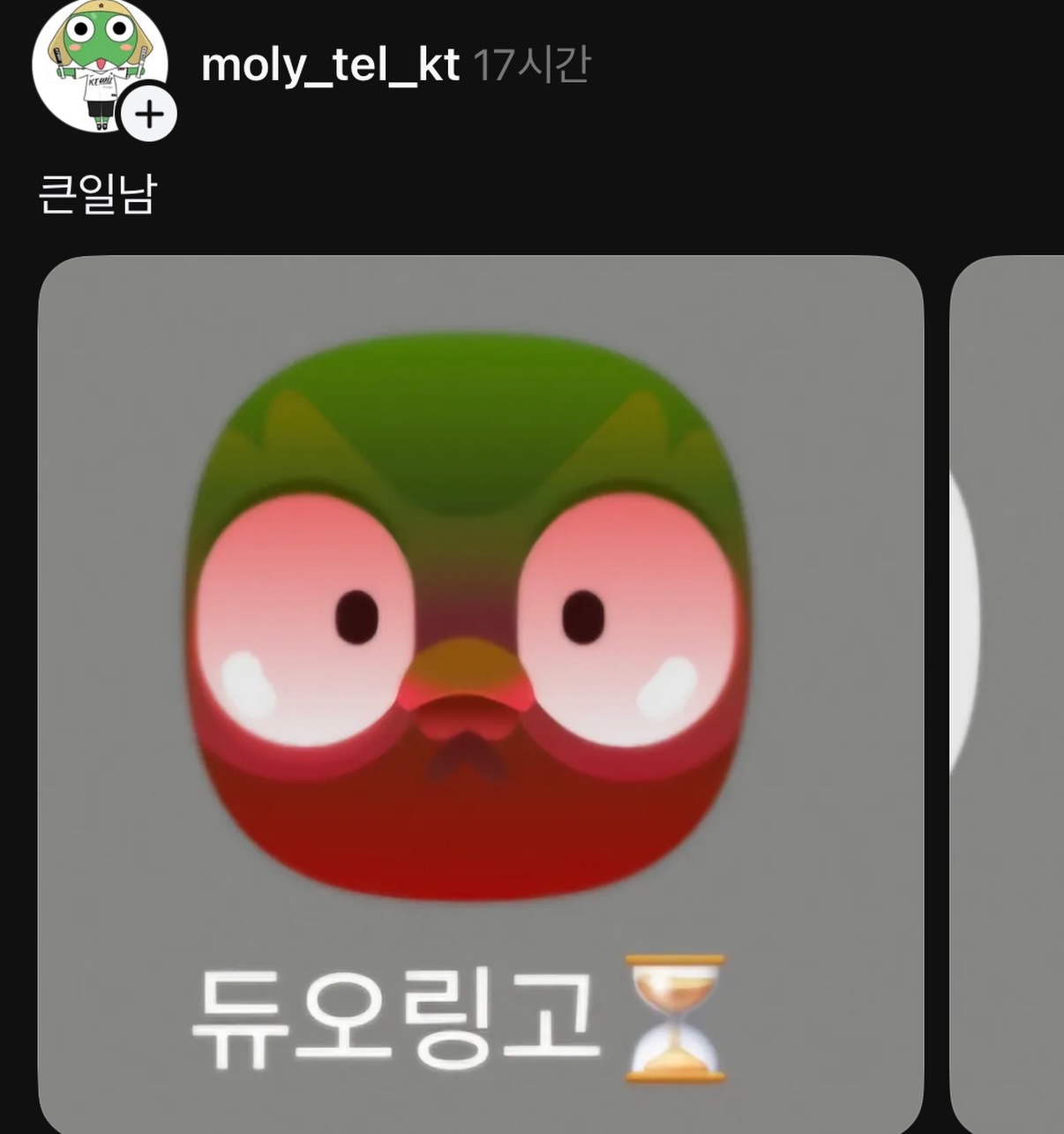This screenshot has height=1134, width=1064.
Task: Open moly_tel_kt's profile from the username
Action: [x=330, y=65]
